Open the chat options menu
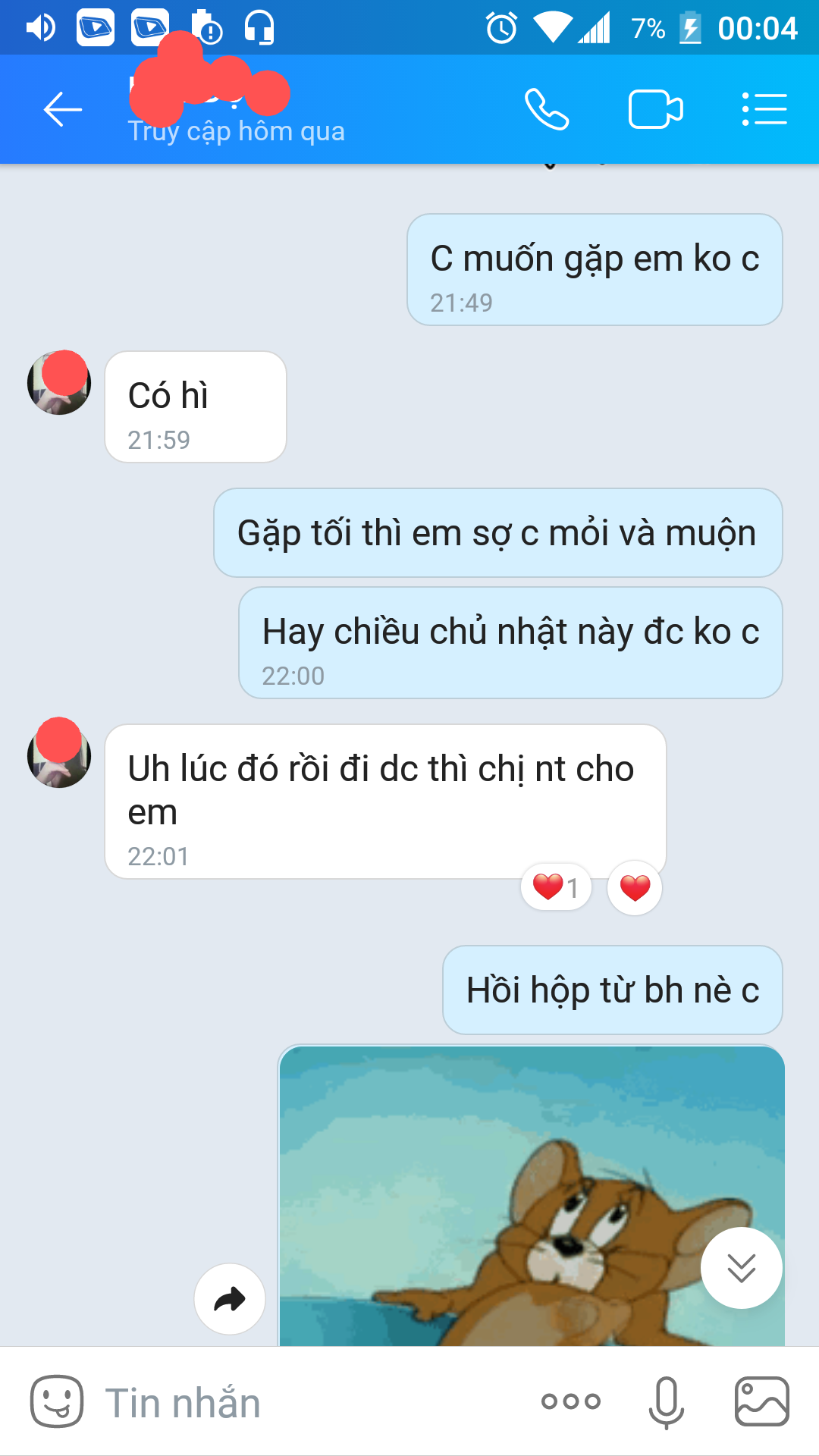Viewport: 819px width, 1456px height. [764, 110]
